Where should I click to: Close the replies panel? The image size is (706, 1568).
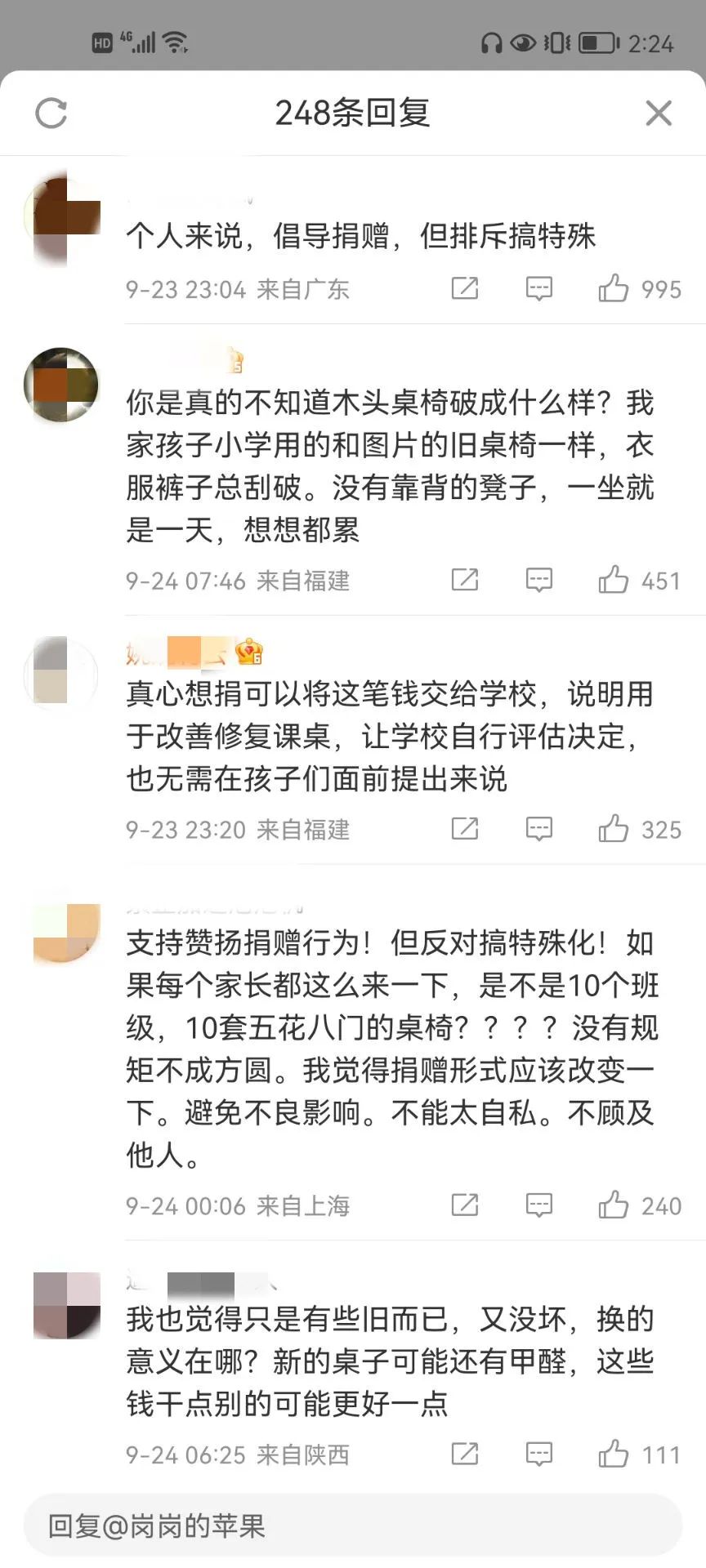click(659, 114)
